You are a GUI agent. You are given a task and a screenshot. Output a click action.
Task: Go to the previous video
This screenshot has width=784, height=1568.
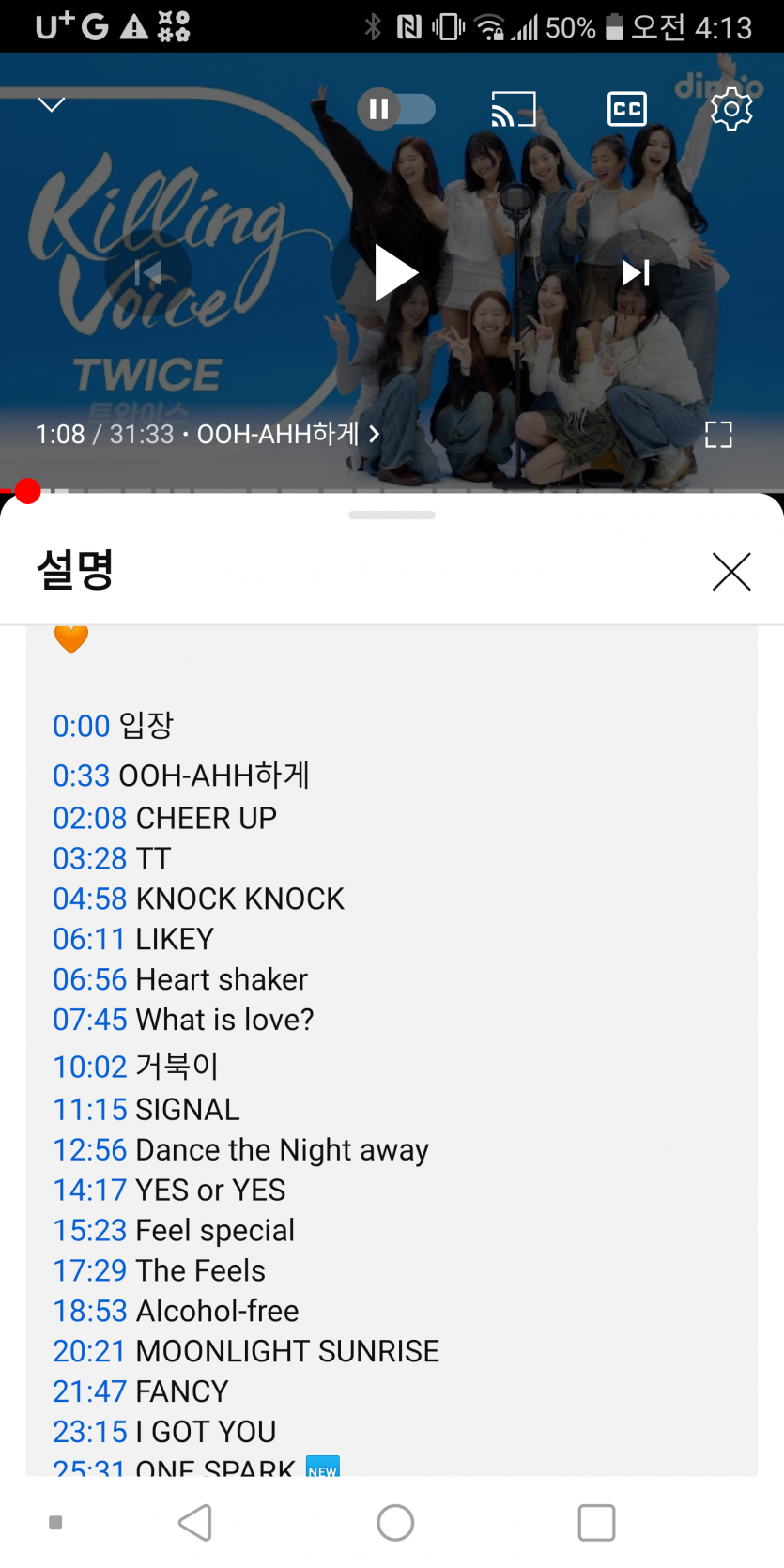pos(147,273)
